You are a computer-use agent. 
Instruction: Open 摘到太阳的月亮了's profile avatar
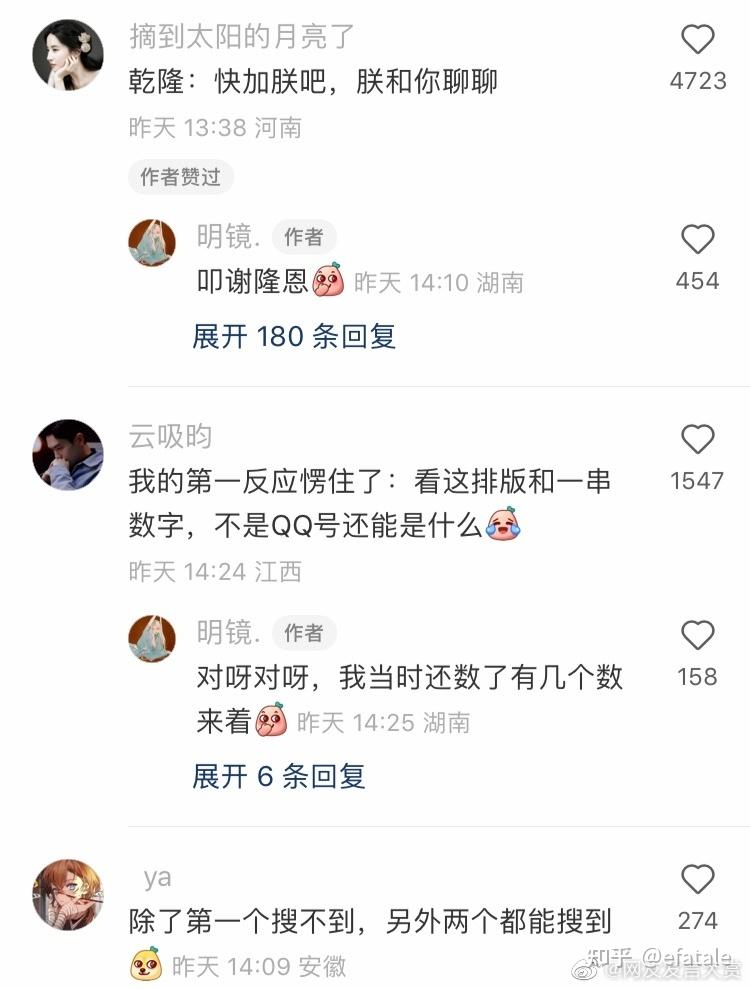(69, 55)
